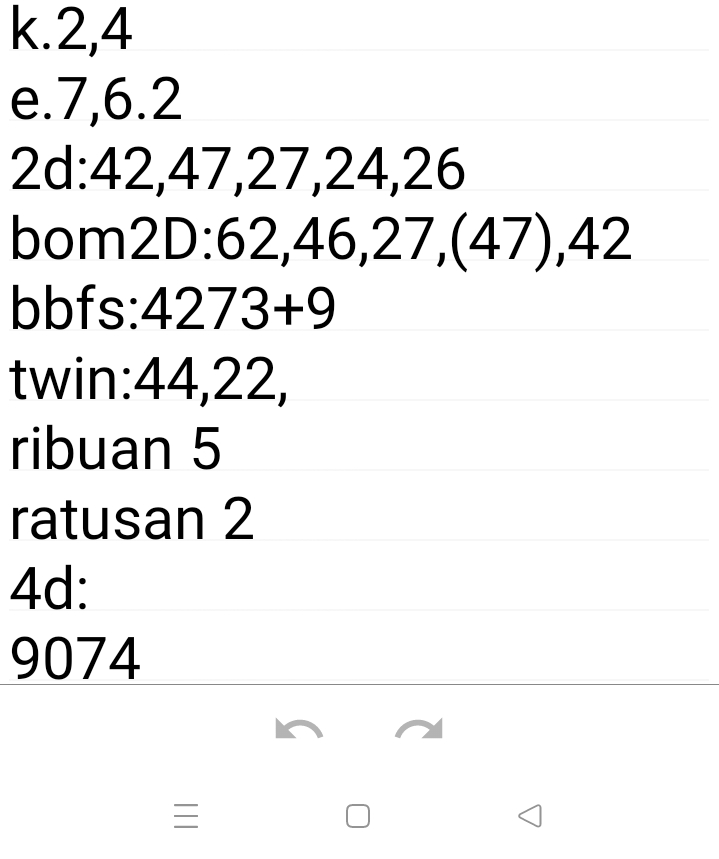Screen dimensions: 719x859
Task: Navigate back with the system back button
Action: [x=530, y=817]
